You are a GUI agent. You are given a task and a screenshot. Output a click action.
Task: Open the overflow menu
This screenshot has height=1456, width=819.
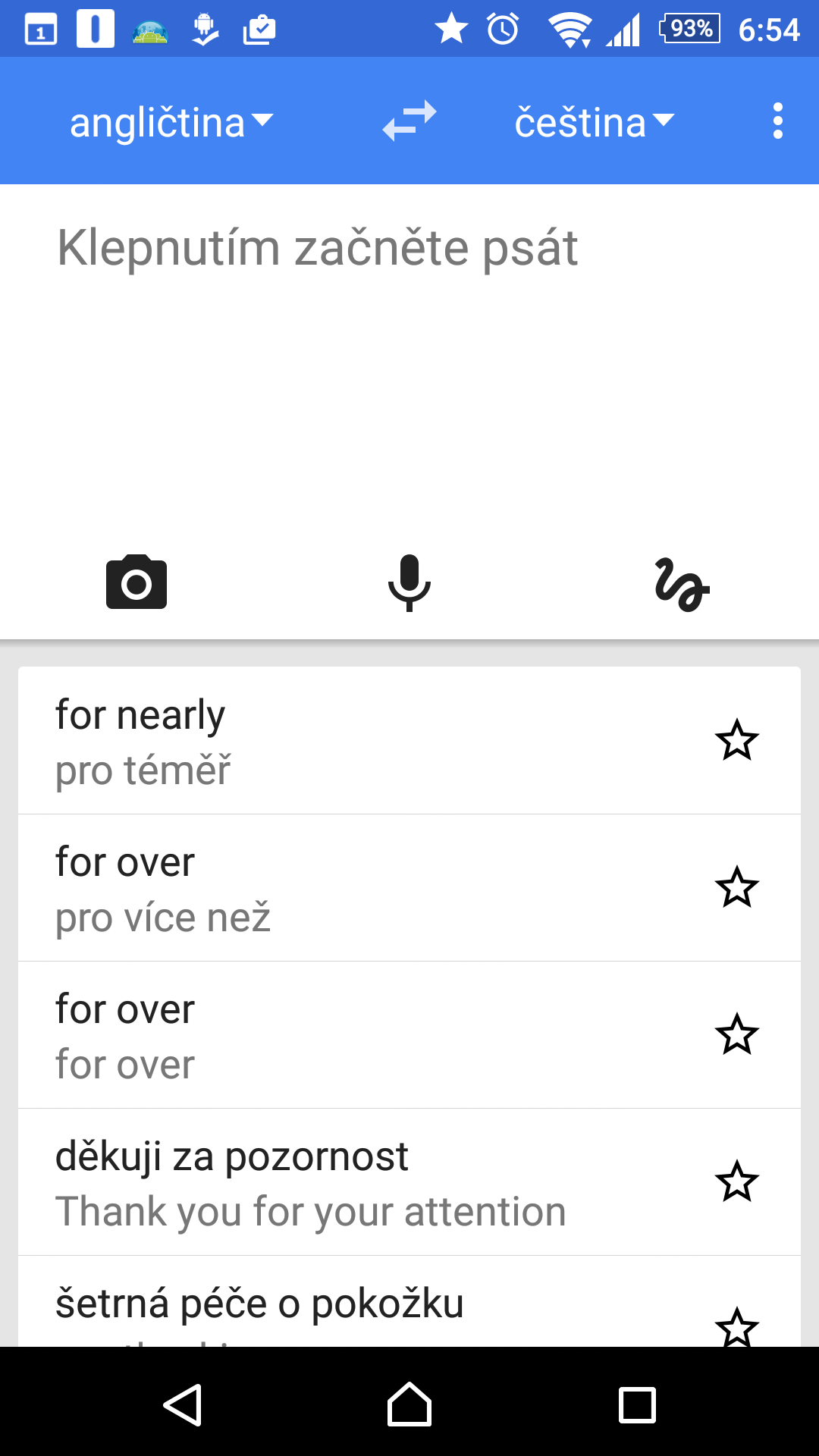777,121
